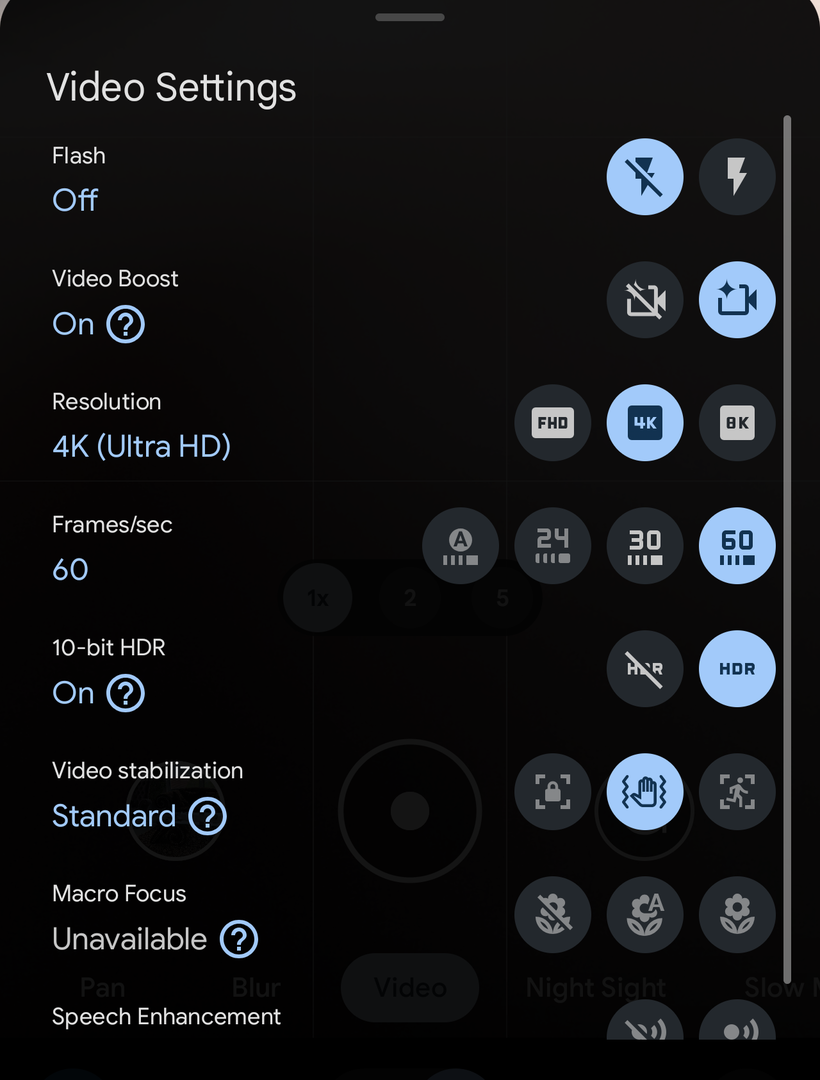Viewport: 820px width, 1080px height.
Task: Select Locked video stabilization
Action: [553, 792]
